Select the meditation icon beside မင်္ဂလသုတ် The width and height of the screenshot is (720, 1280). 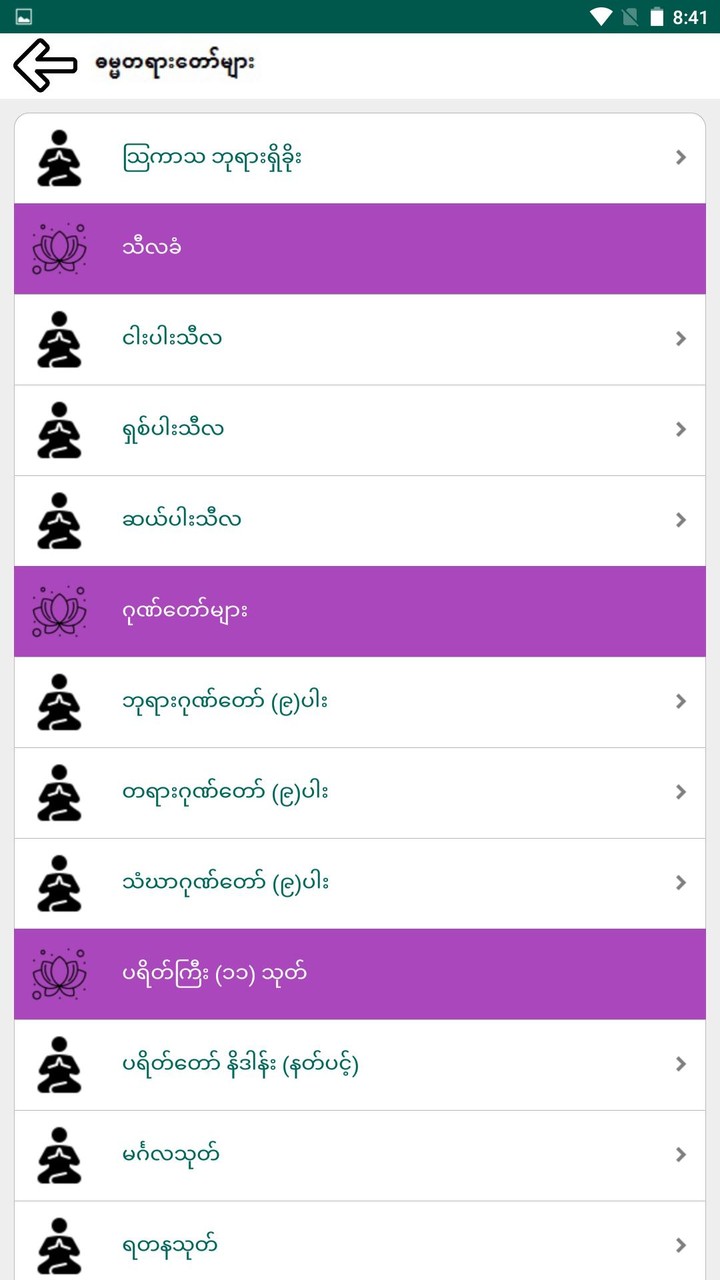click(58, 1154)
